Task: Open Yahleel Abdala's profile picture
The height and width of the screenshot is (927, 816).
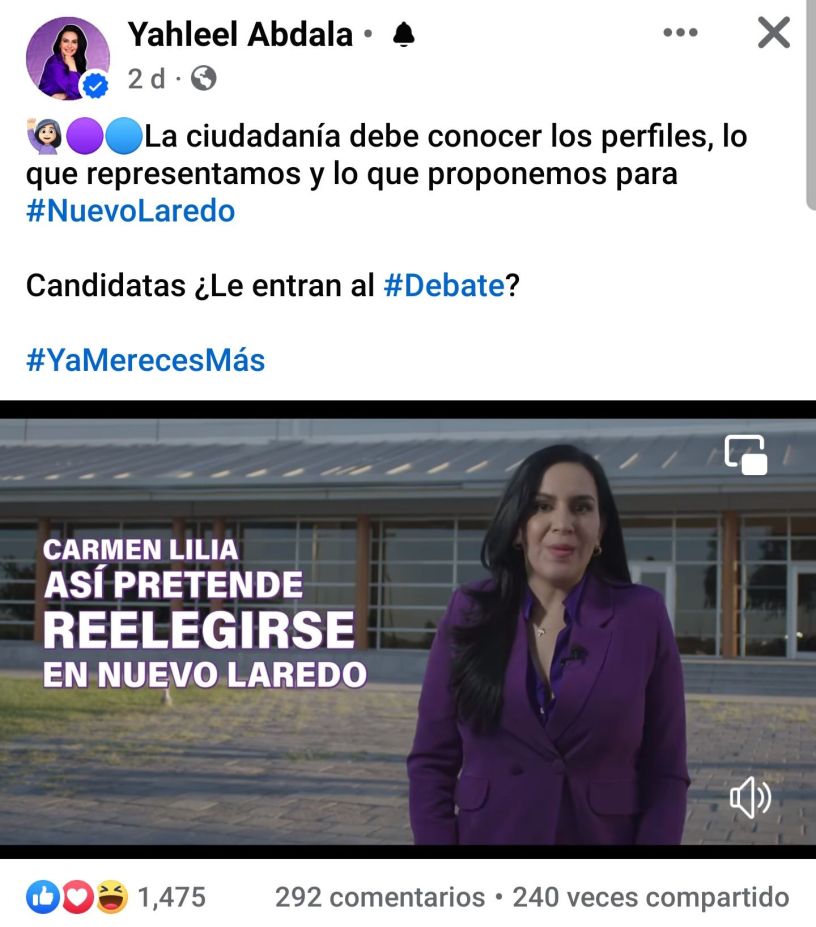Action: coord(67,58)
